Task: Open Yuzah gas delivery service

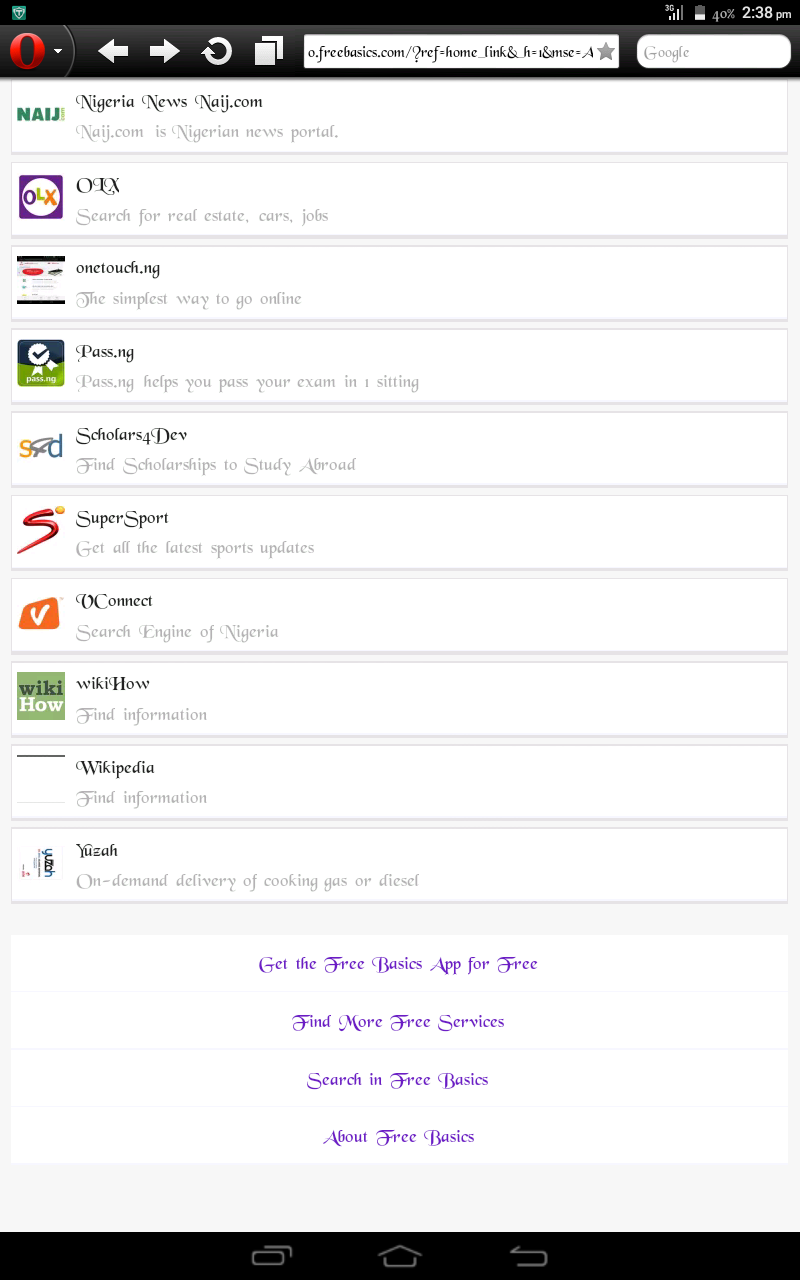Action: coord(400,864)
